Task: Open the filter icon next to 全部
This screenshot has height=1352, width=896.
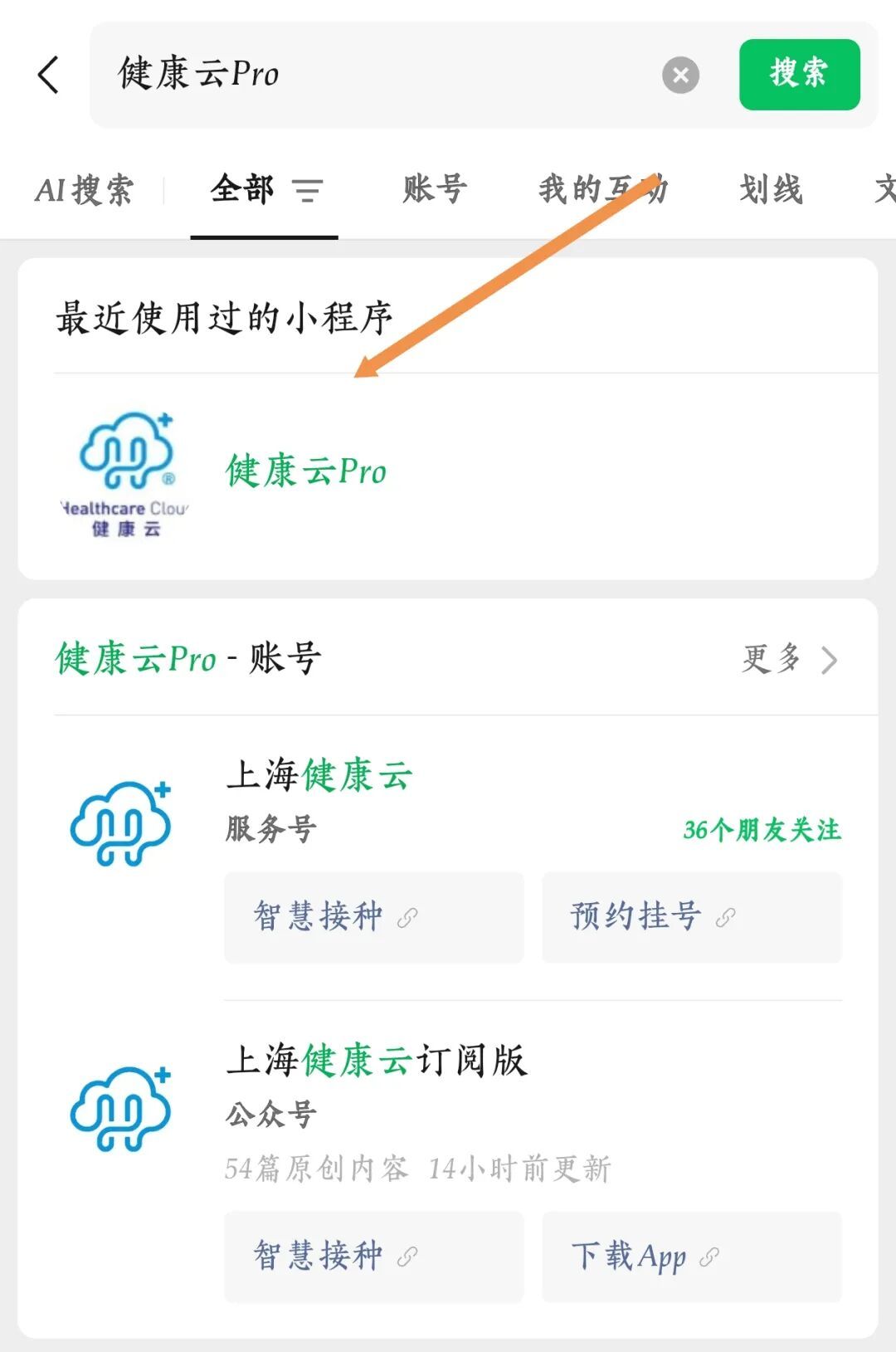Action: 307,191
